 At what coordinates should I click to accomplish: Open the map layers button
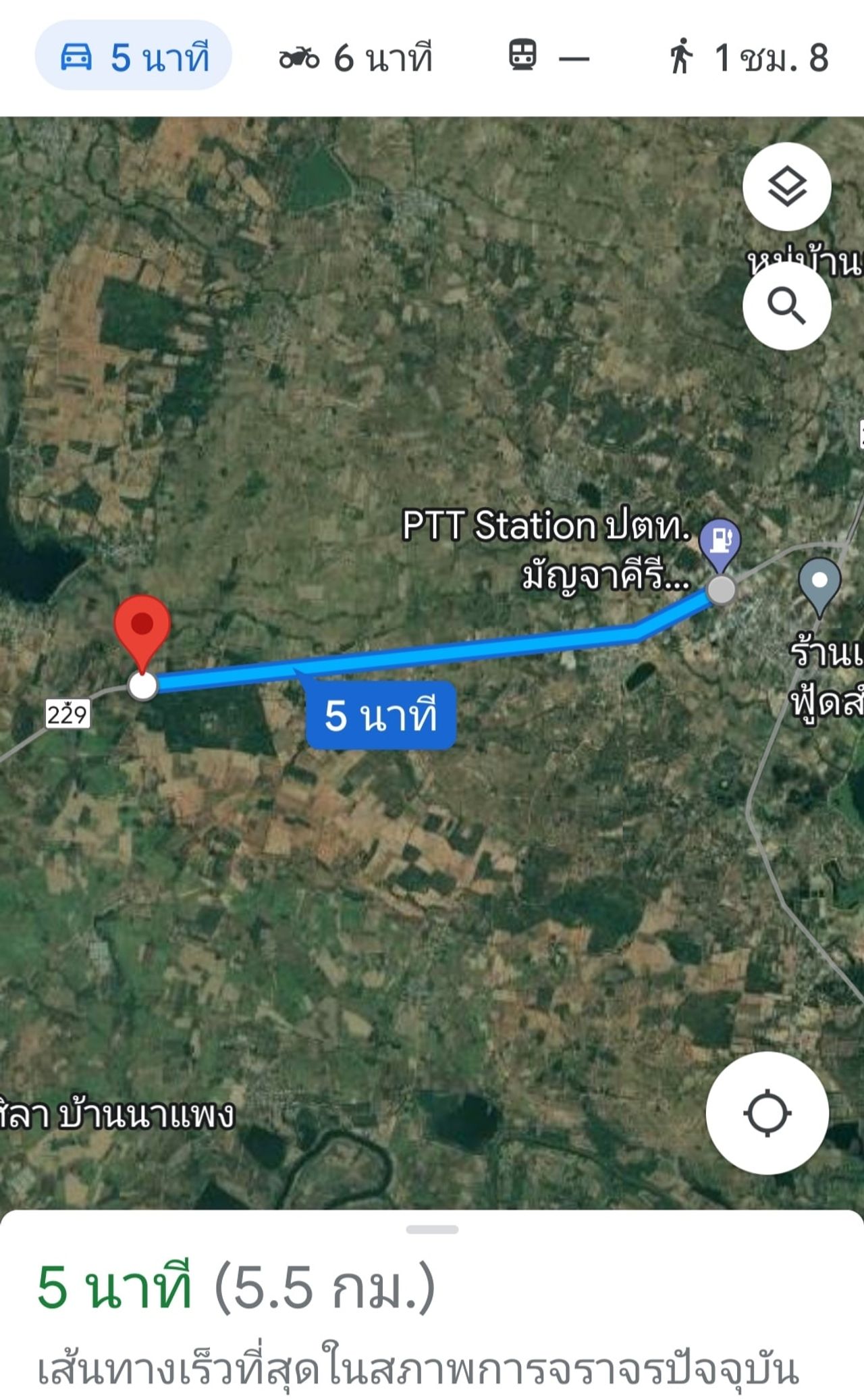coord(786,187)
